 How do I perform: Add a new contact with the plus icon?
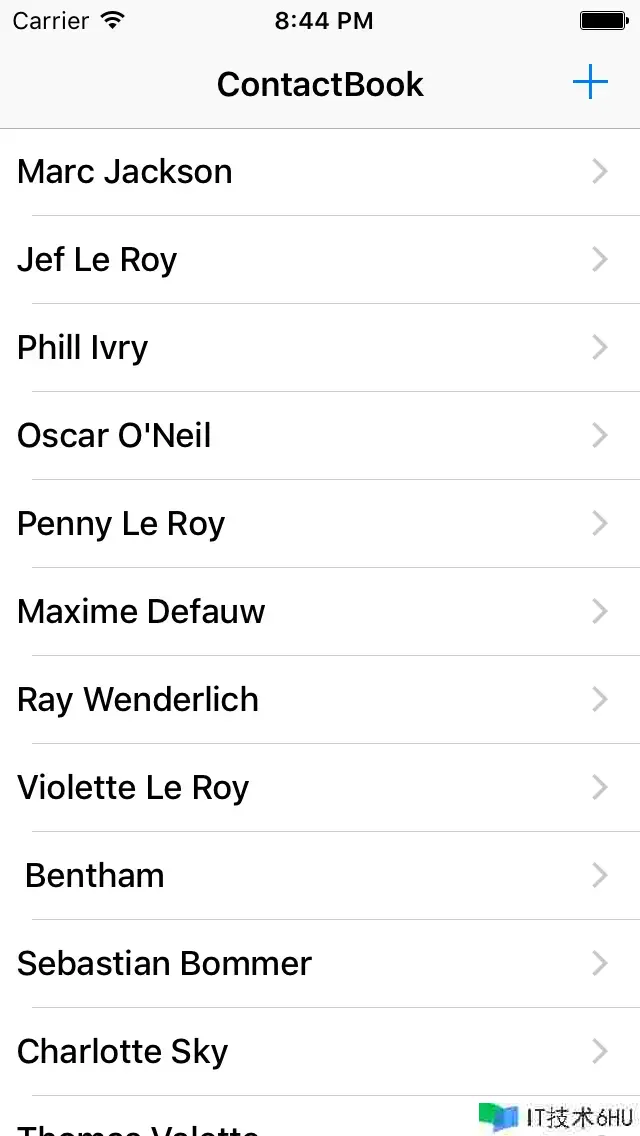[x=590, y=83]
